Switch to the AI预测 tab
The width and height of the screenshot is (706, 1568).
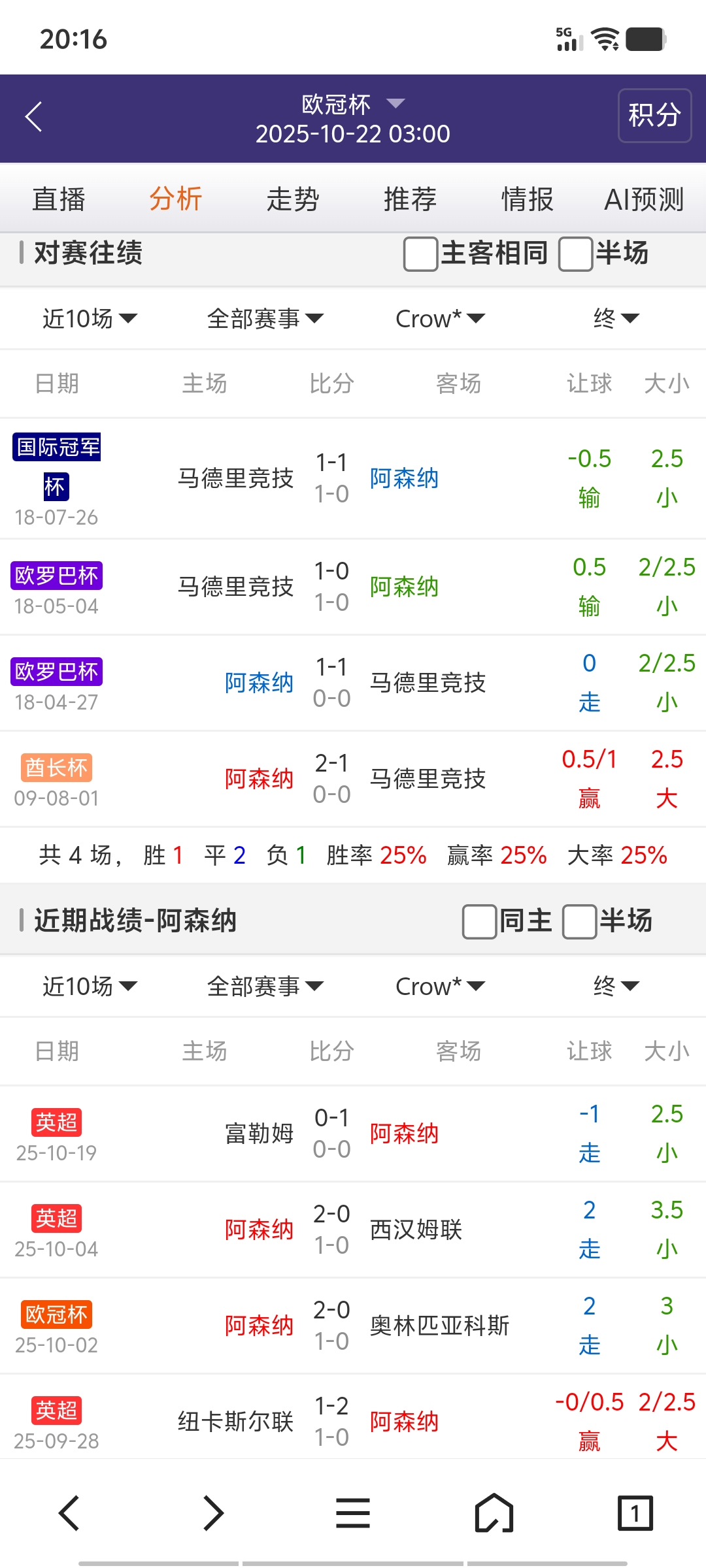point(644,199)
